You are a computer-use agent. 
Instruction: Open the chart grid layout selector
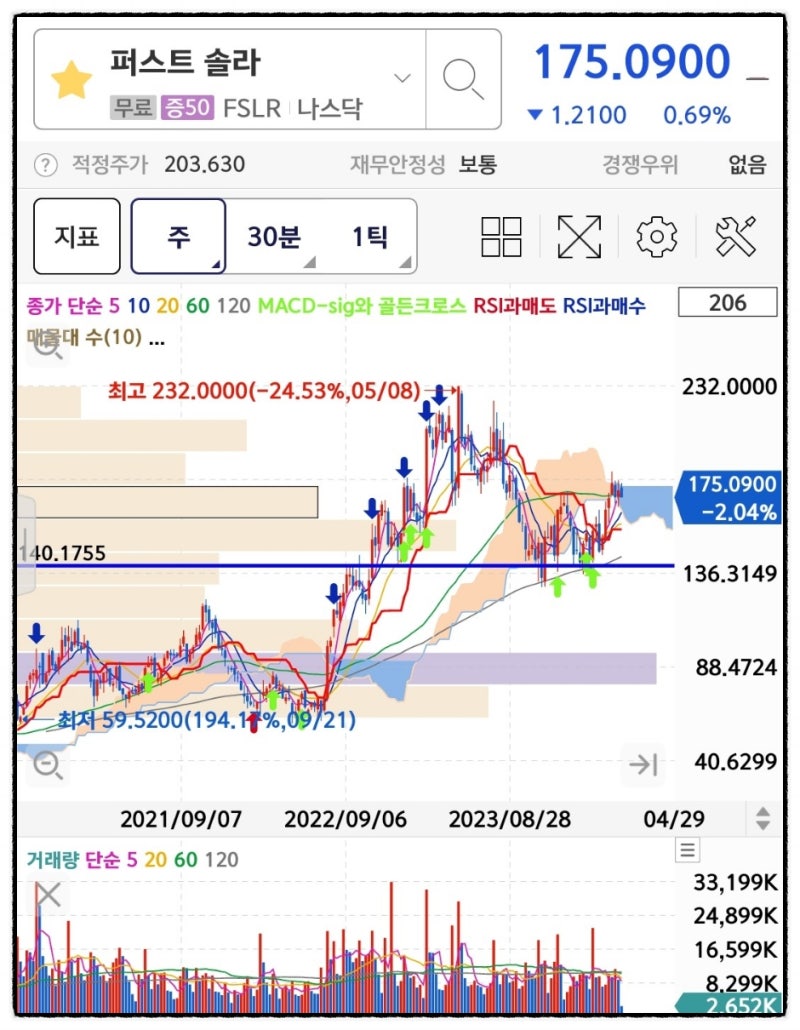coord(500,236)
